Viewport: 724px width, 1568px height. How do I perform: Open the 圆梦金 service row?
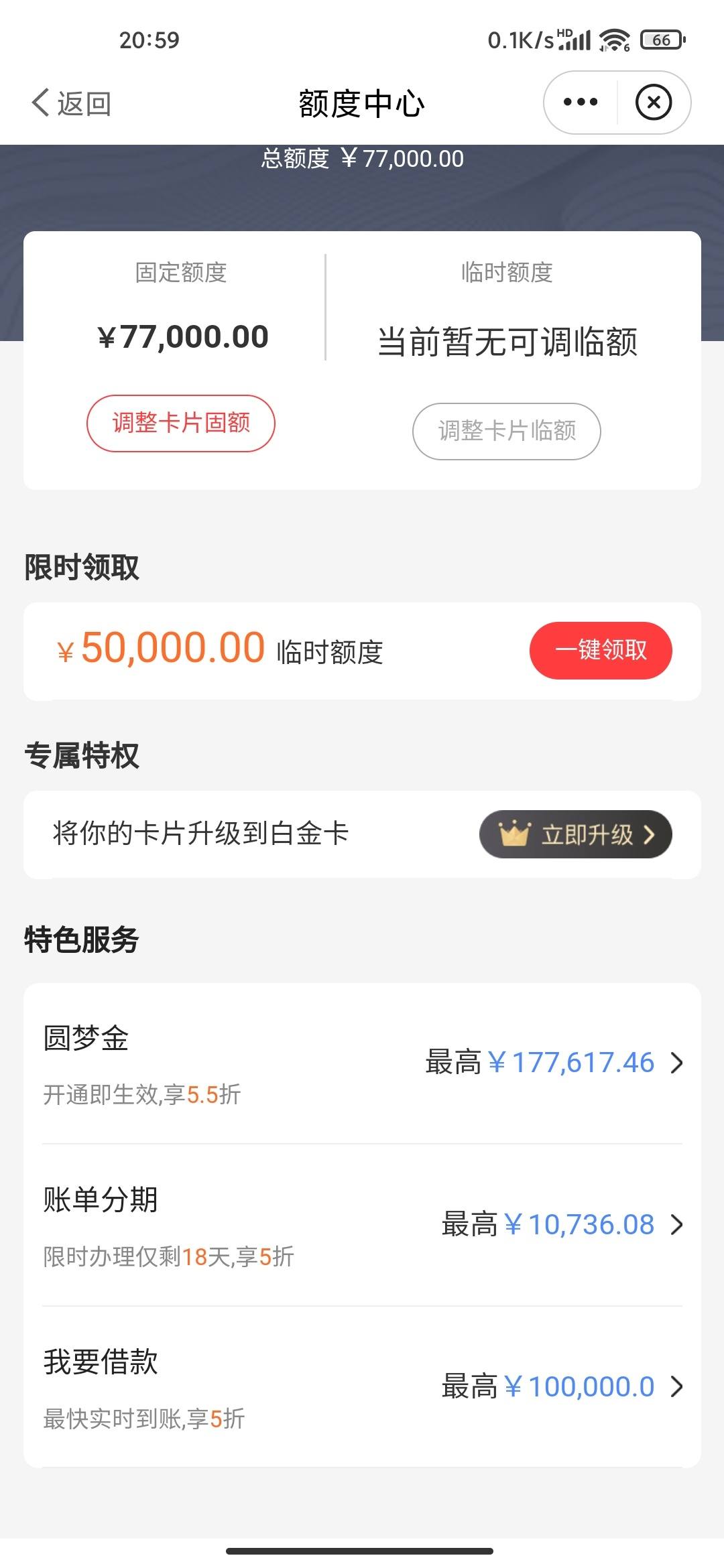pos(362,1063)
